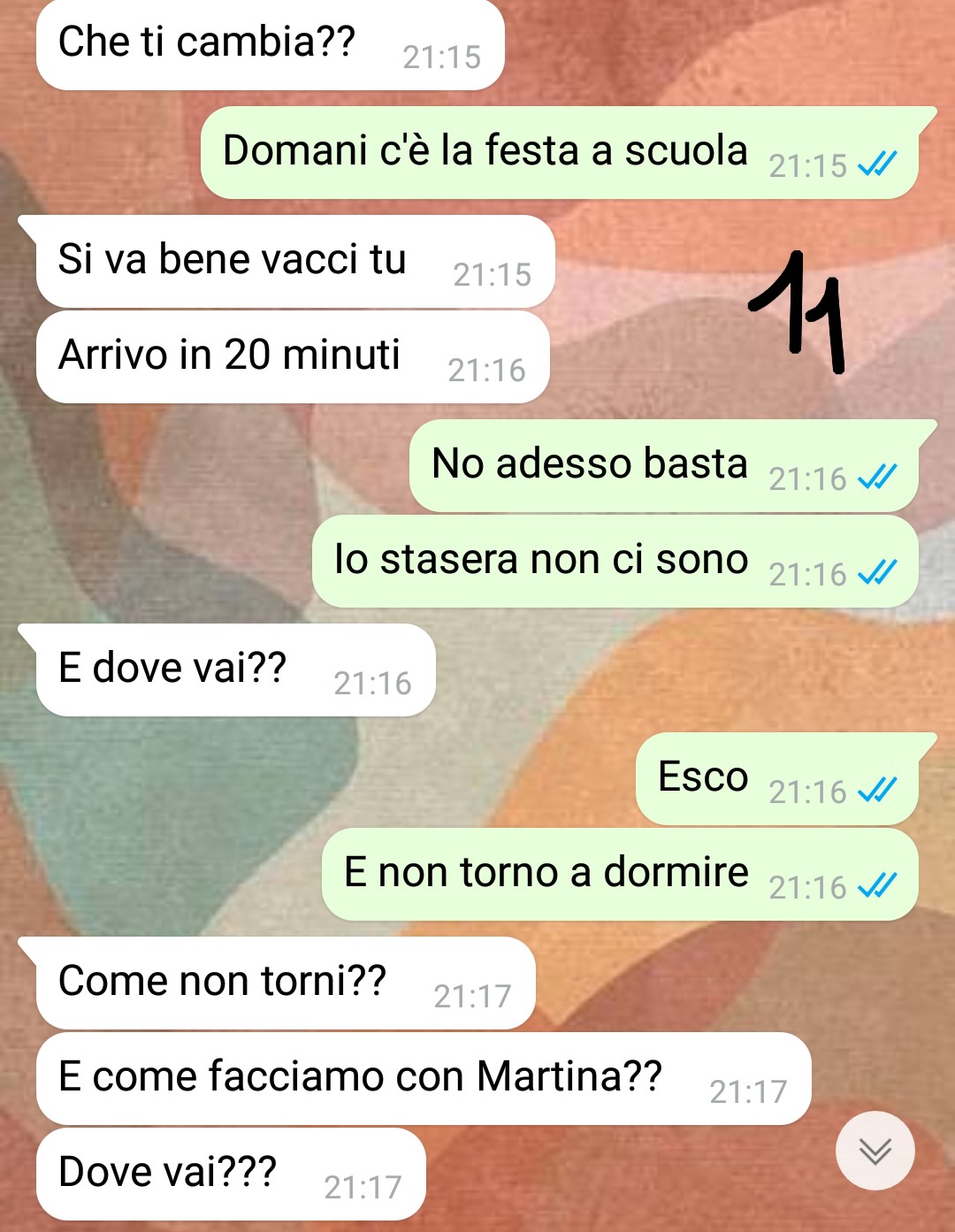Jump to the latest messages arrow button
The height and width of the screenshot is (1232, 955).
tap(875, 1151)
